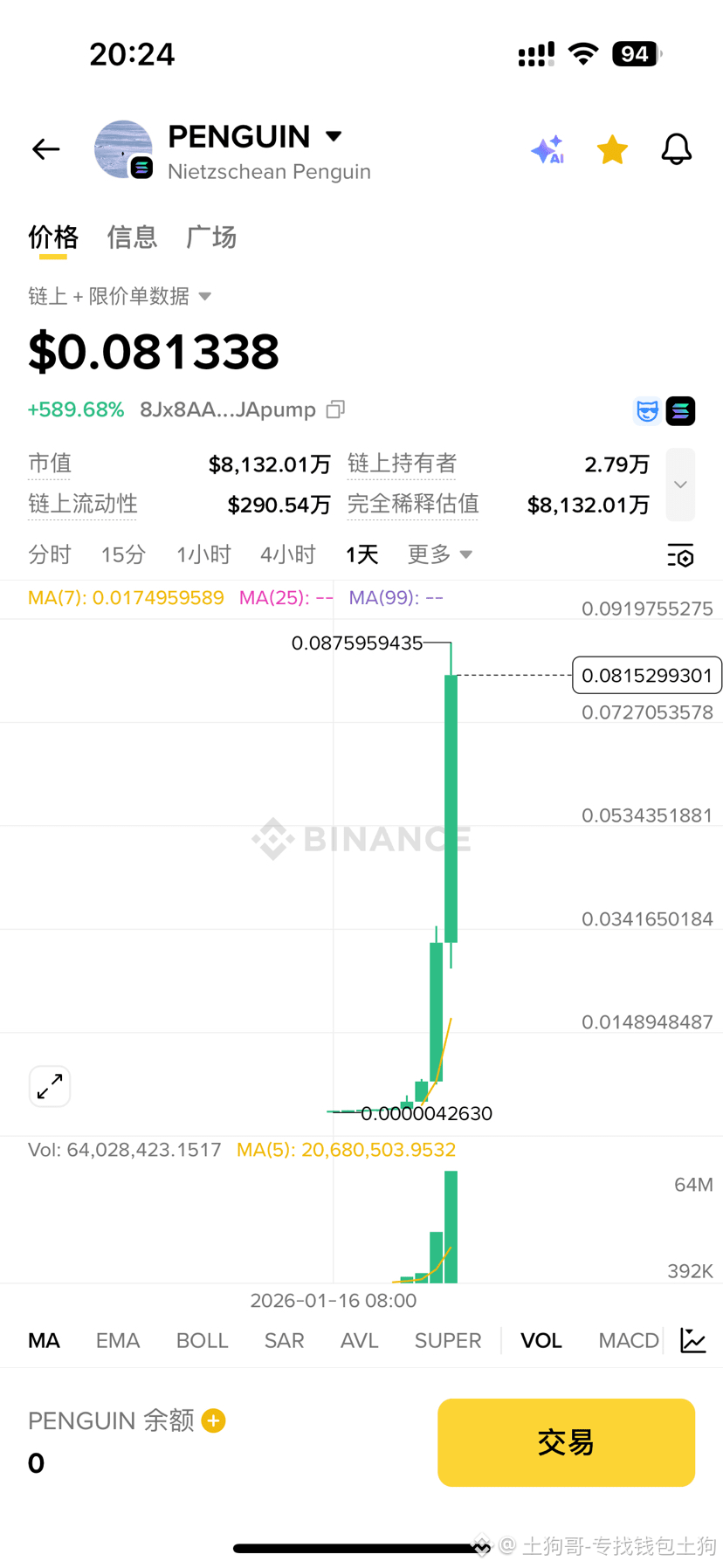The image size is (723, 1568).
Task: Copy the token contract address
Action: pyautogui.click(x=335, y=409)
